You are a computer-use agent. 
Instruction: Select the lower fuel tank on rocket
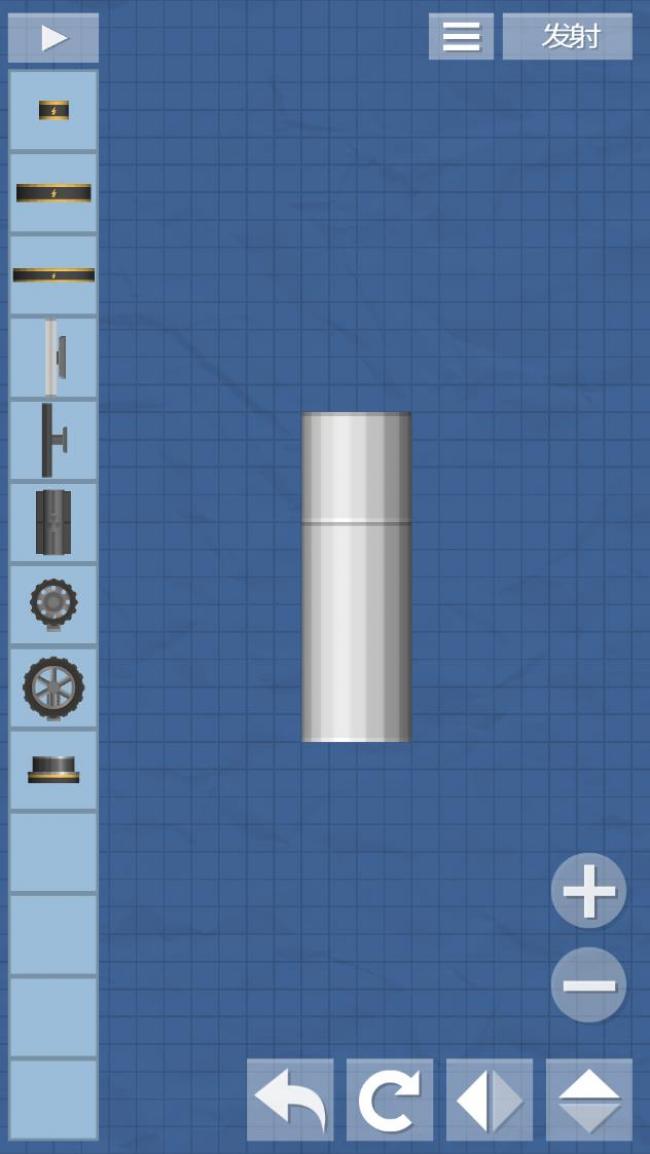click(x=356, y=632)
